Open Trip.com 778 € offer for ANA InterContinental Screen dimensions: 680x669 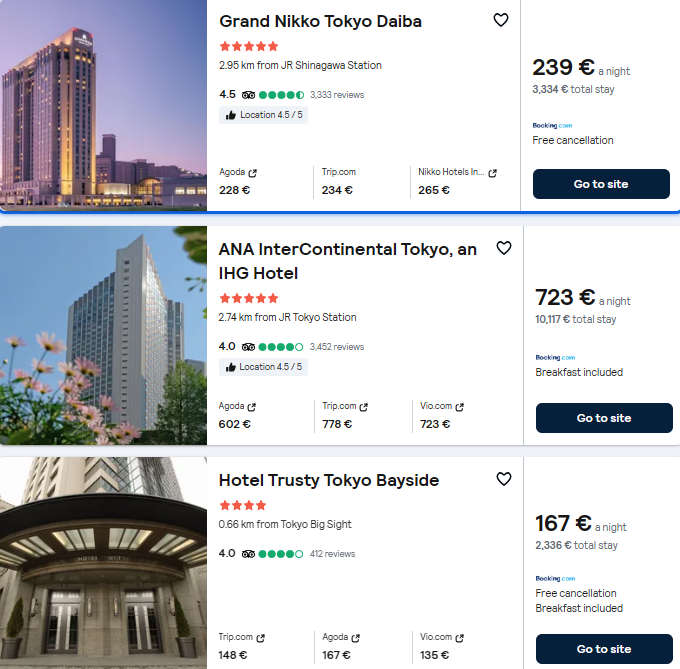[345, 415]
